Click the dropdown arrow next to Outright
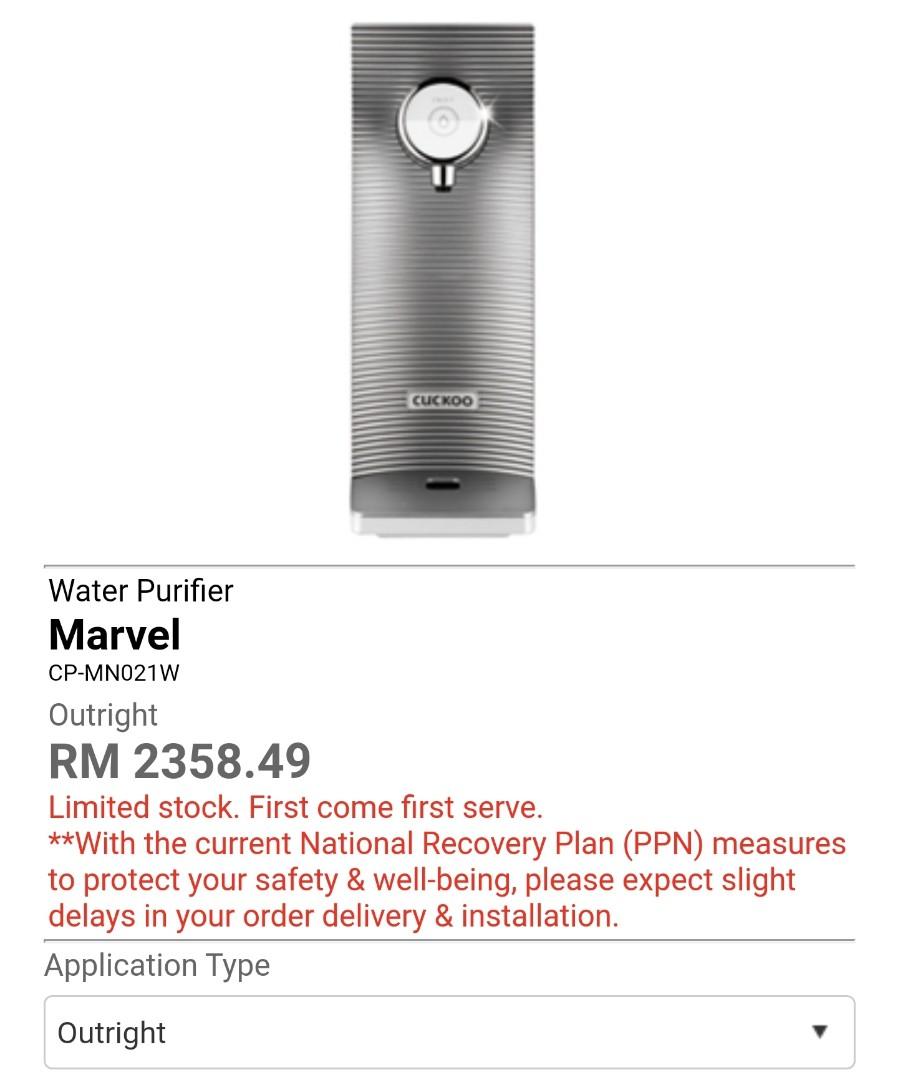 pyautogui.click(x=820, y=1032)
